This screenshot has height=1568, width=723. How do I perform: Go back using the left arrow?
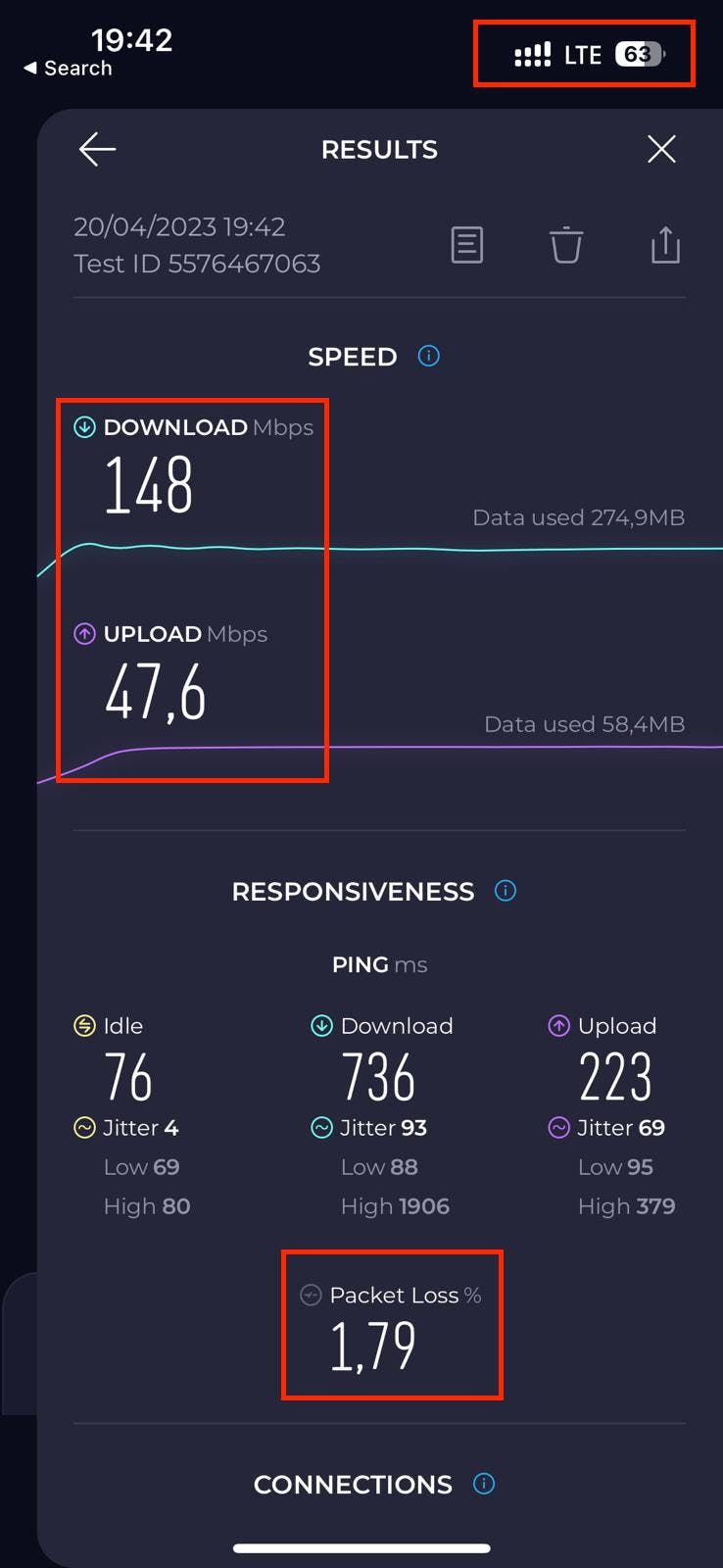coord(96,149)
